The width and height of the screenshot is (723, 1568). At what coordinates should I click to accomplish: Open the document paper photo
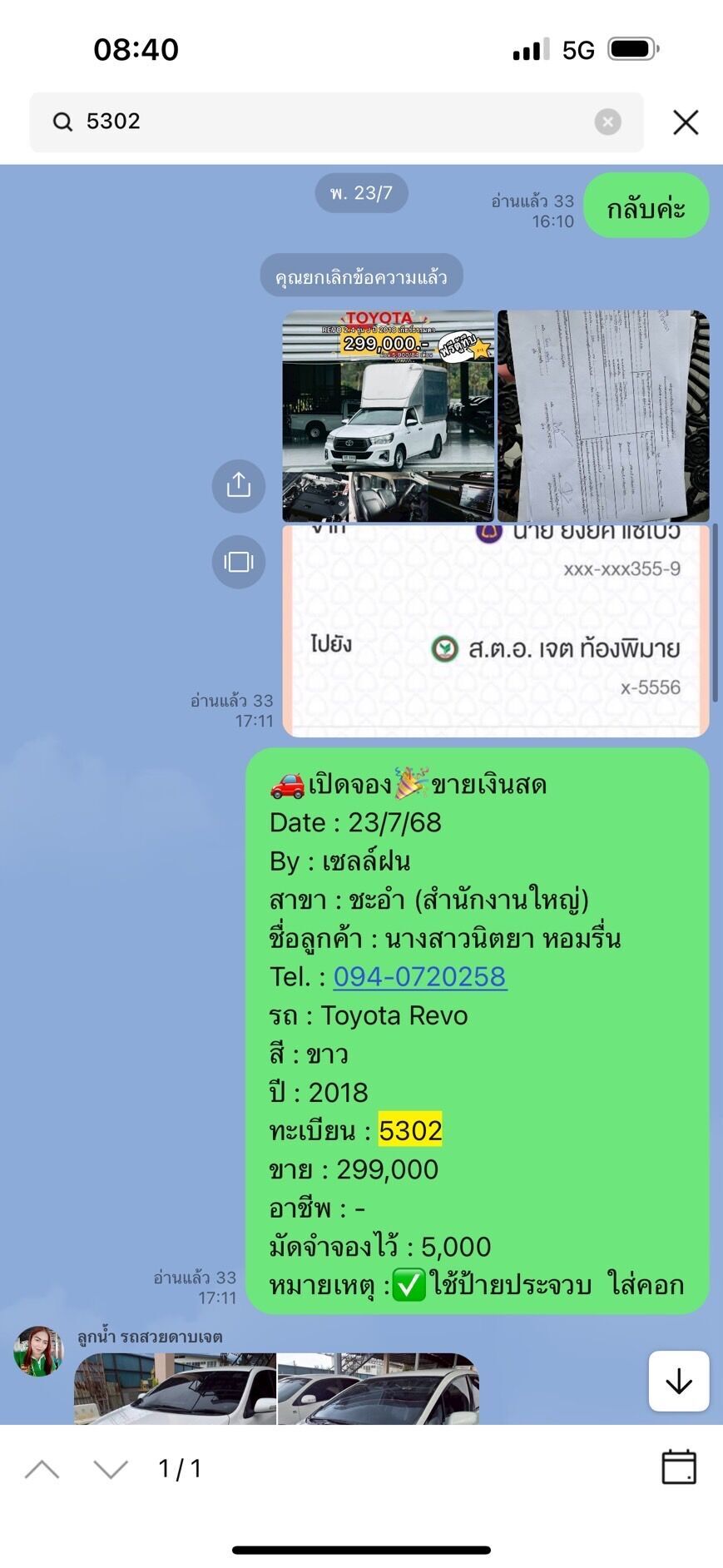pyautogui.click(x=603, y=416)
